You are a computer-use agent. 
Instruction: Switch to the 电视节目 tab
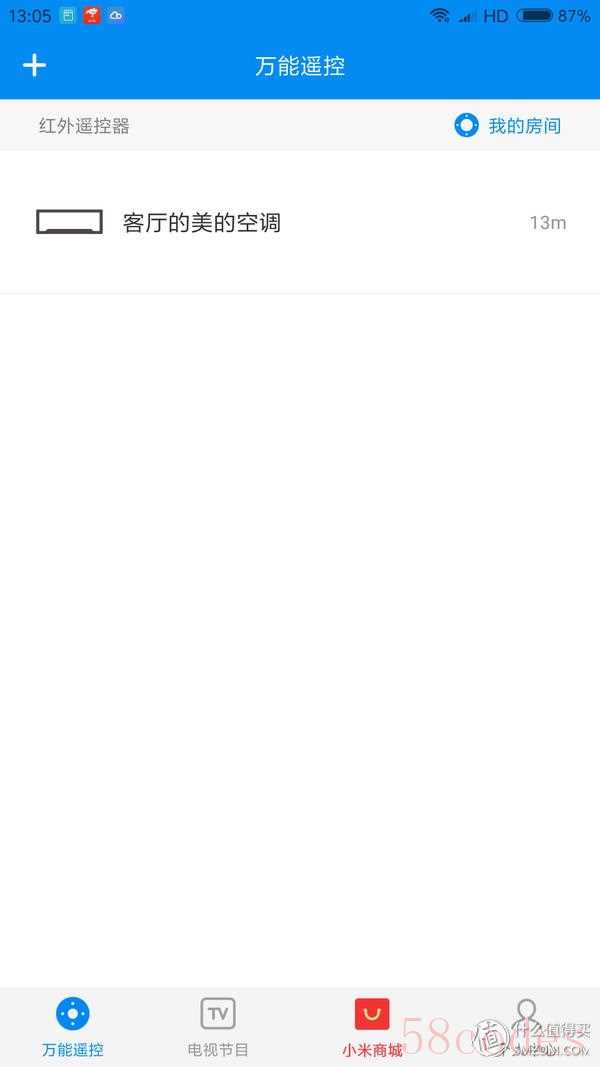click(x=218, y=1026)
